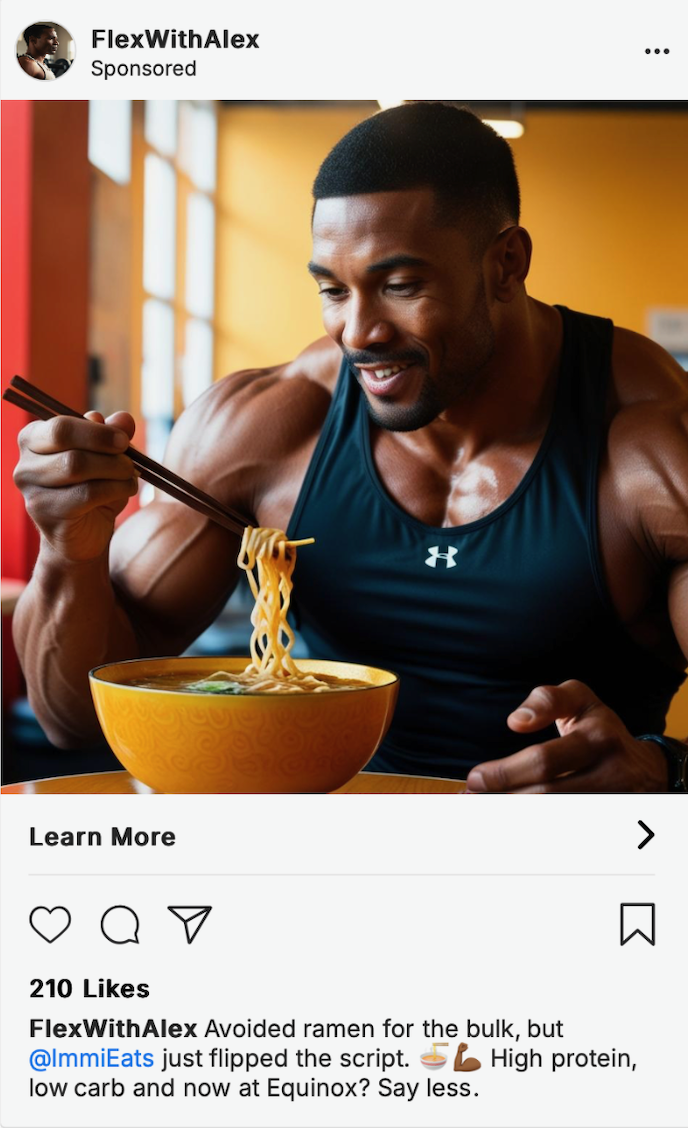Share the post via the paper plane
Image resolution: width=688 pixels, height=1128 pixels.
189,924
